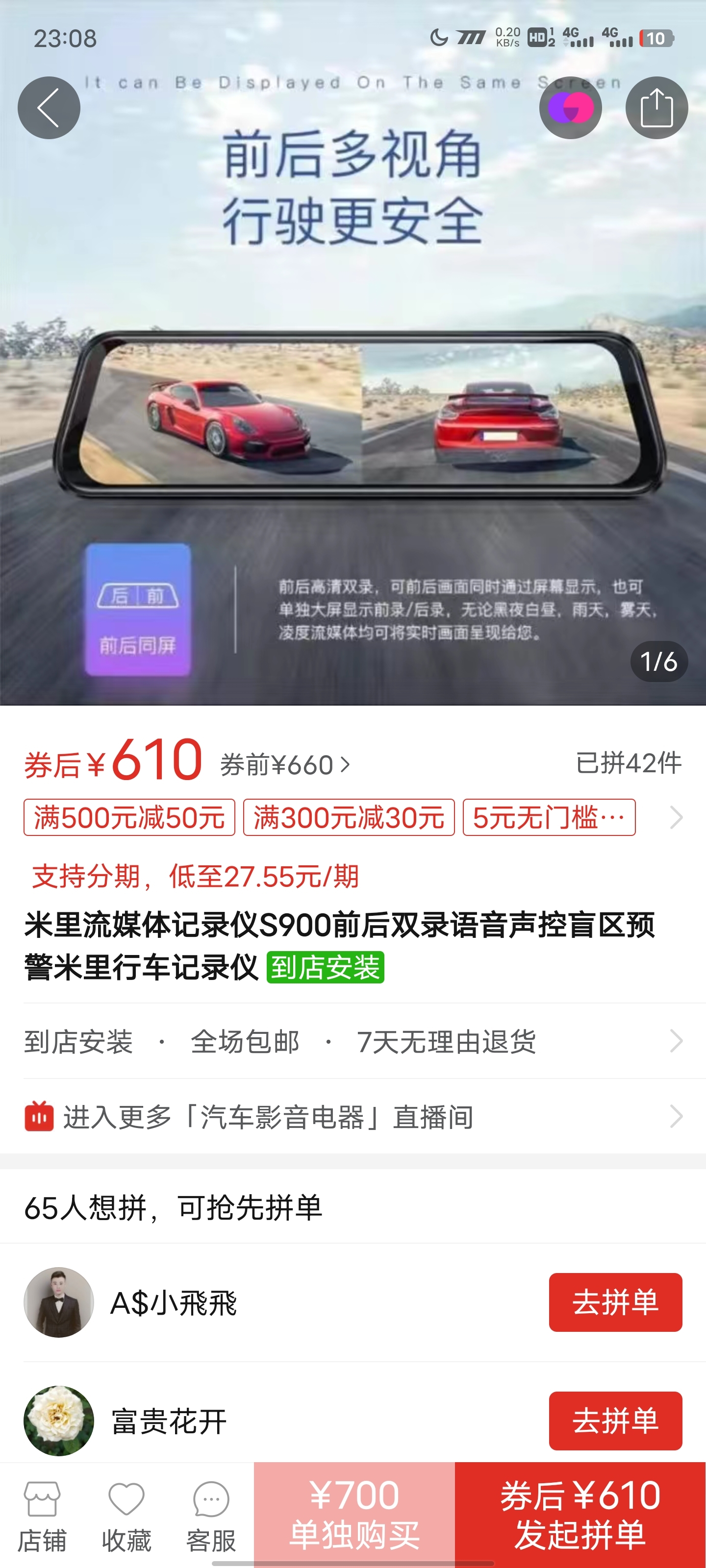Join A$小飛飛's group order
The image size is (706, 1568).
pos(615,1302)
